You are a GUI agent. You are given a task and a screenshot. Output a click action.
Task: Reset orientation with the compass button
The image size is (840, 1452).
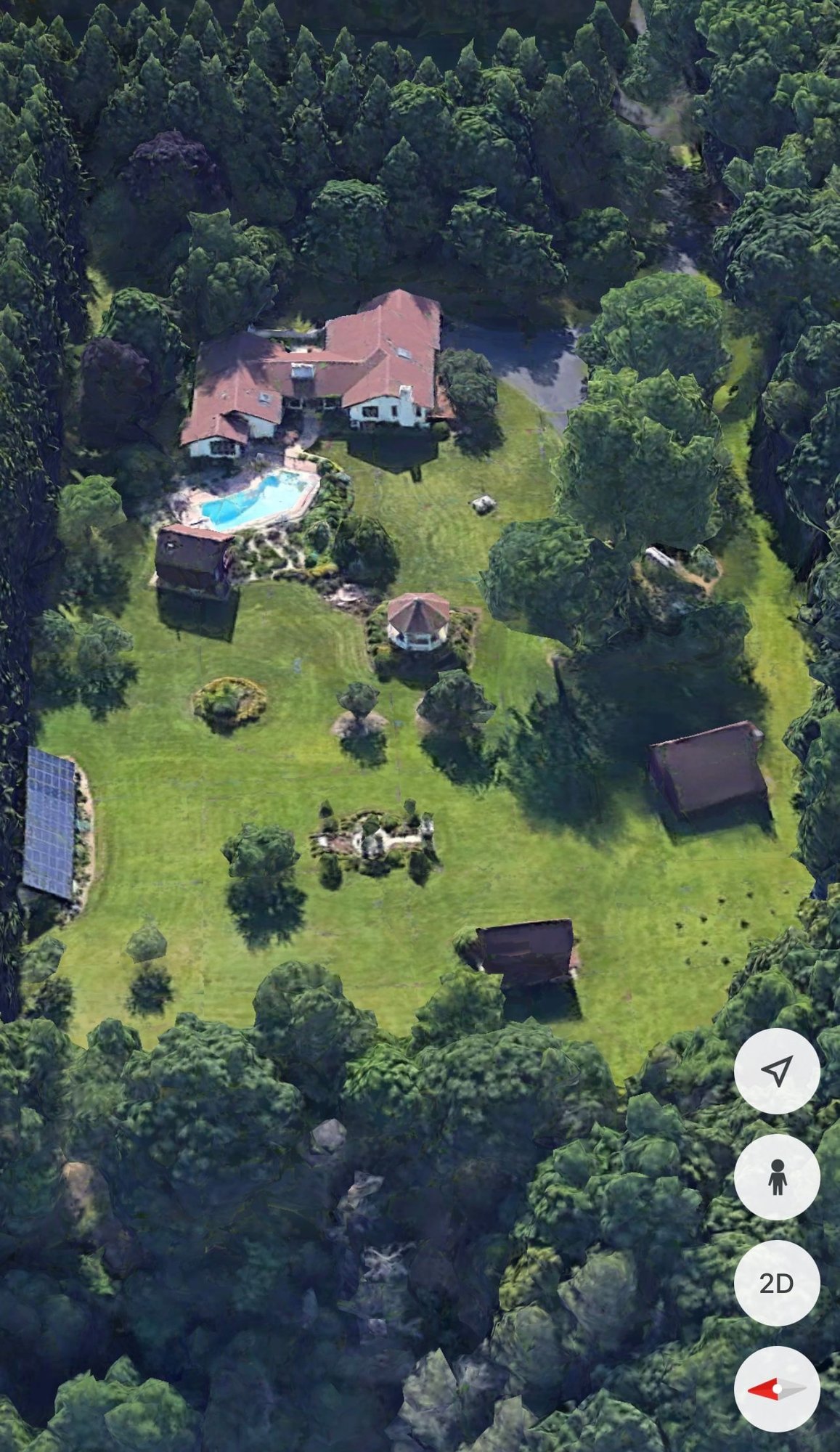click(x=777, y=1389)
